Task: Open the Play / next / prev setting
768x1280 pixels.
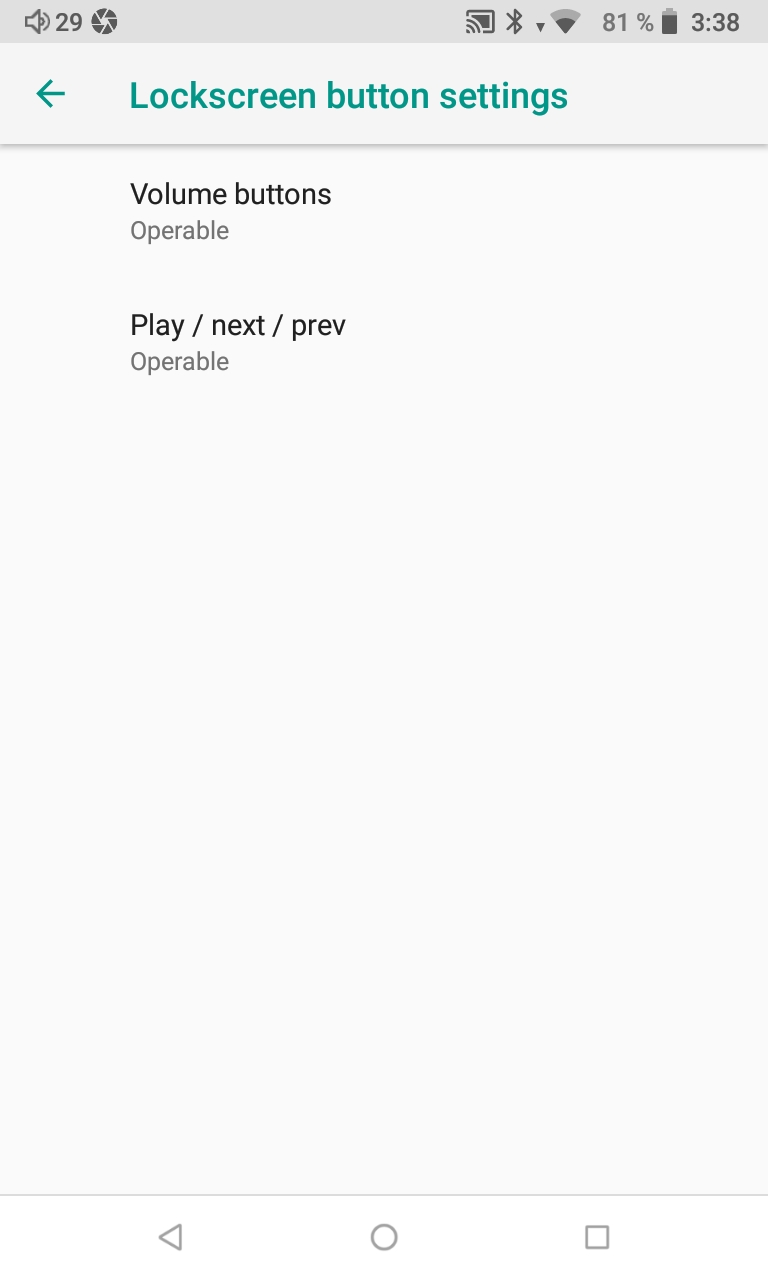Action: point(384,342)
